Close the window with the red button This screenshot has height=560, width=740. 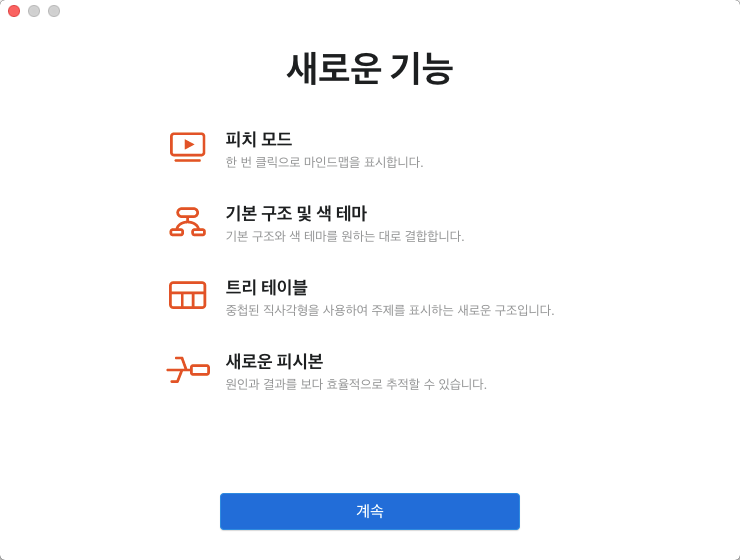pos(14,11)
